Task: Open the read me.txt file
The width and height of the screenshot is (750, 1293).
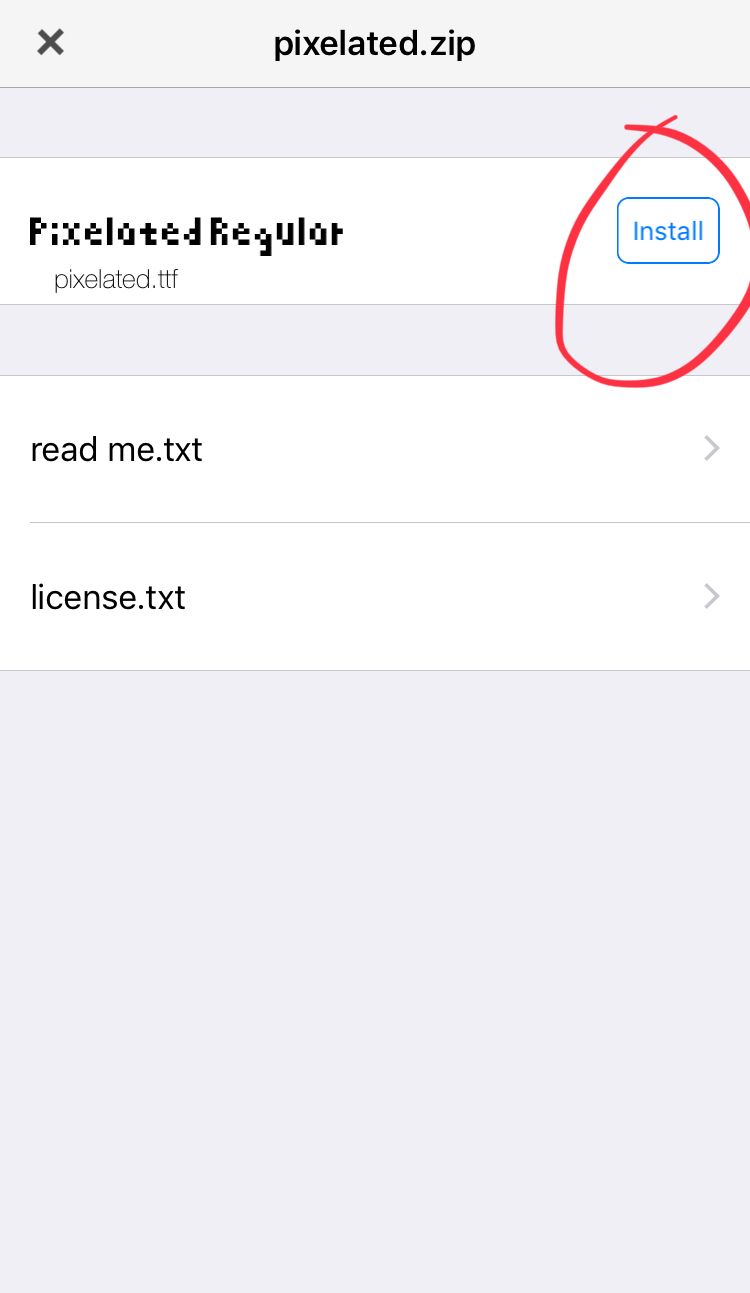Action: (374, 449)
